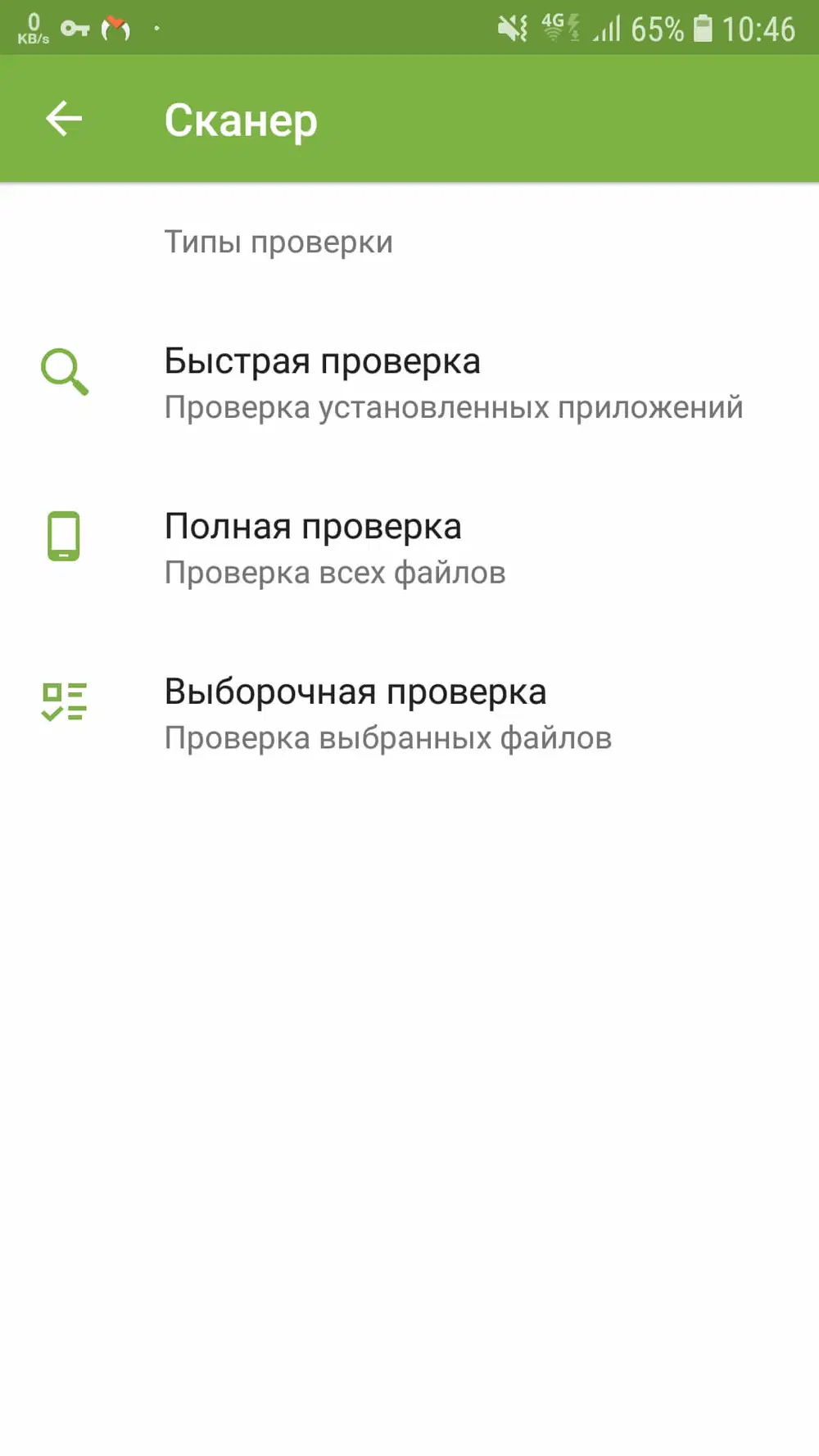
Task: Go back from the Сканер screen
Action: pos(64,119)
